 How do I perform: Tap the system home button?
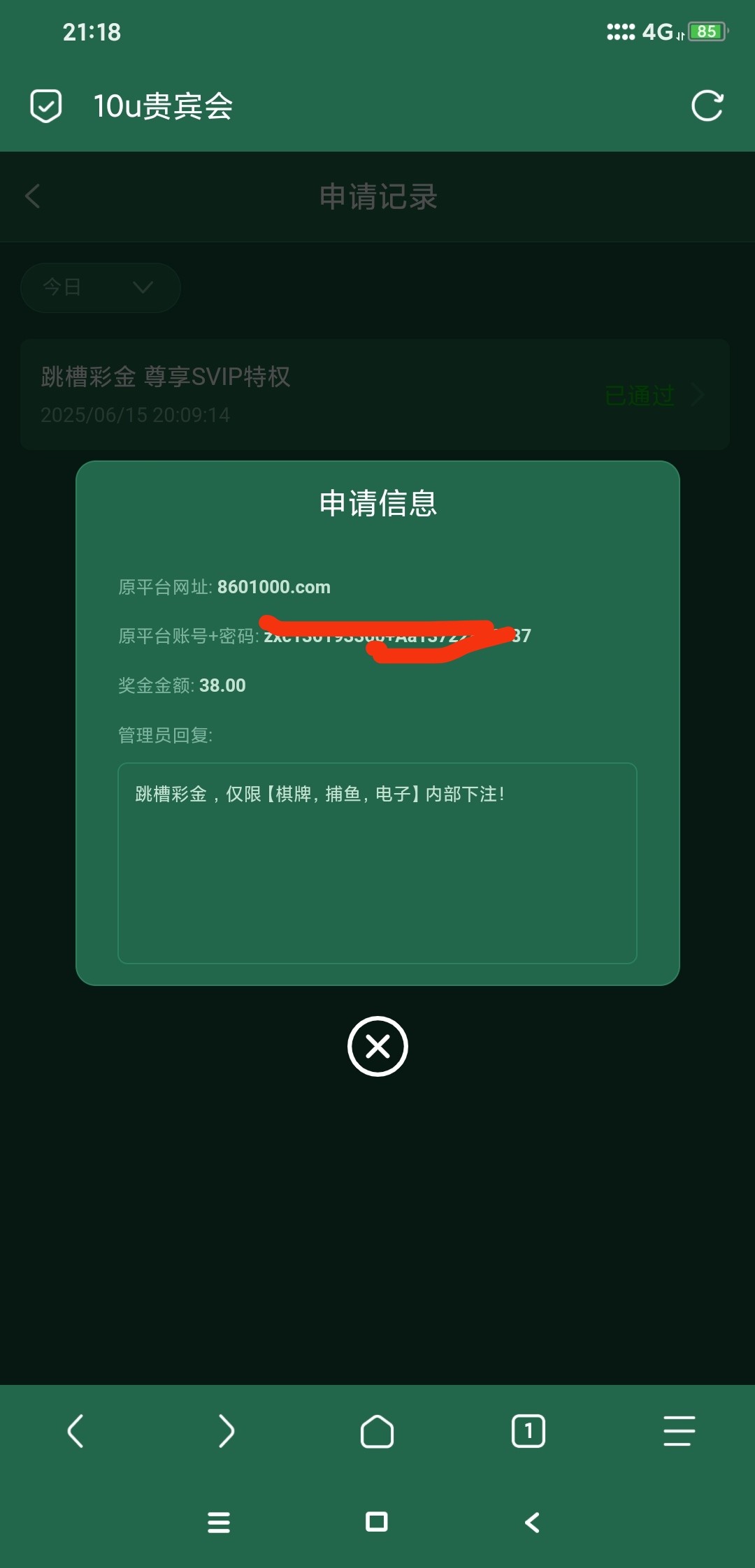[377, 1522]
